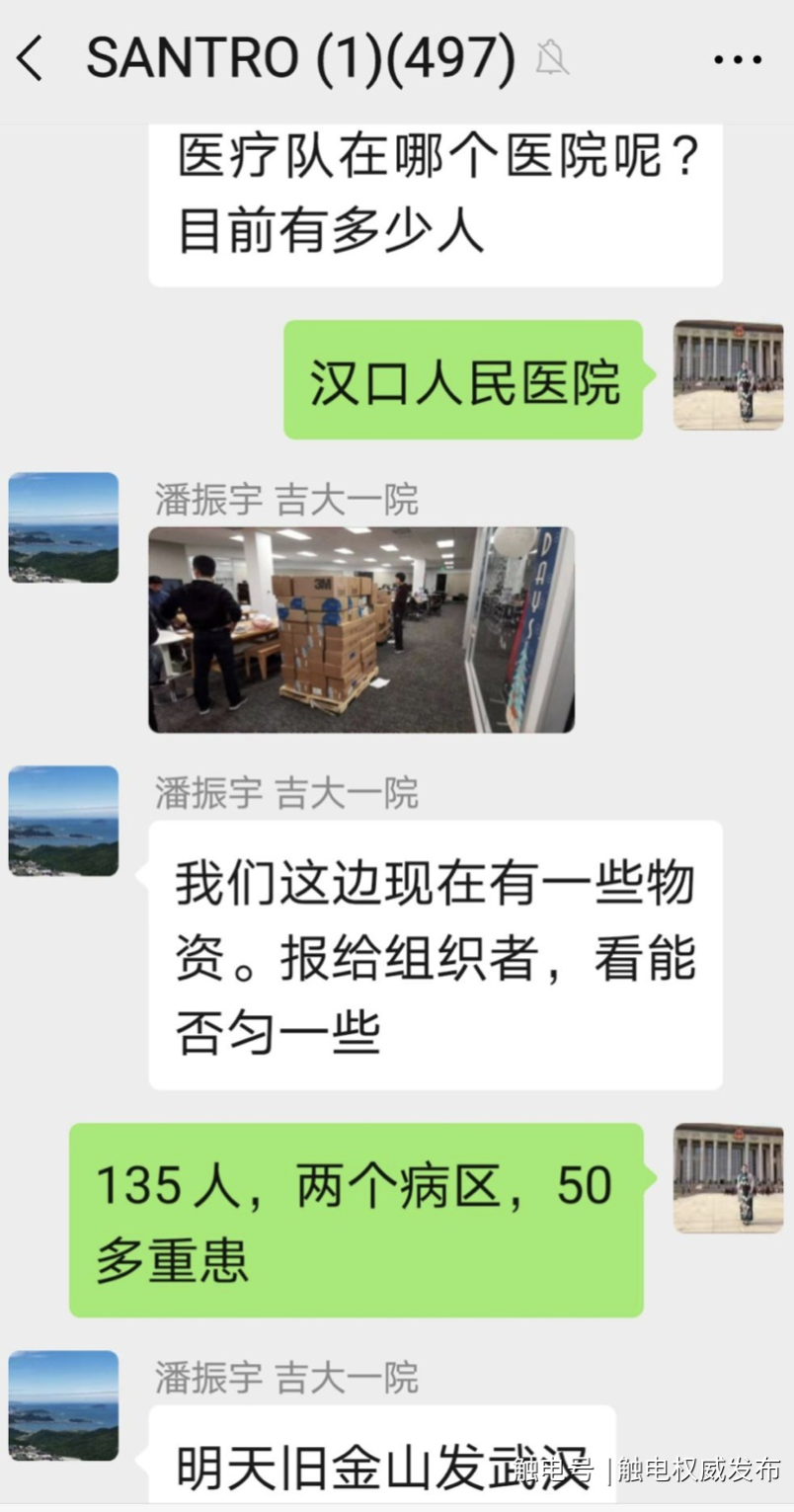
Task: Go back from the SANTRO group chat
Action: coord(30,59)
